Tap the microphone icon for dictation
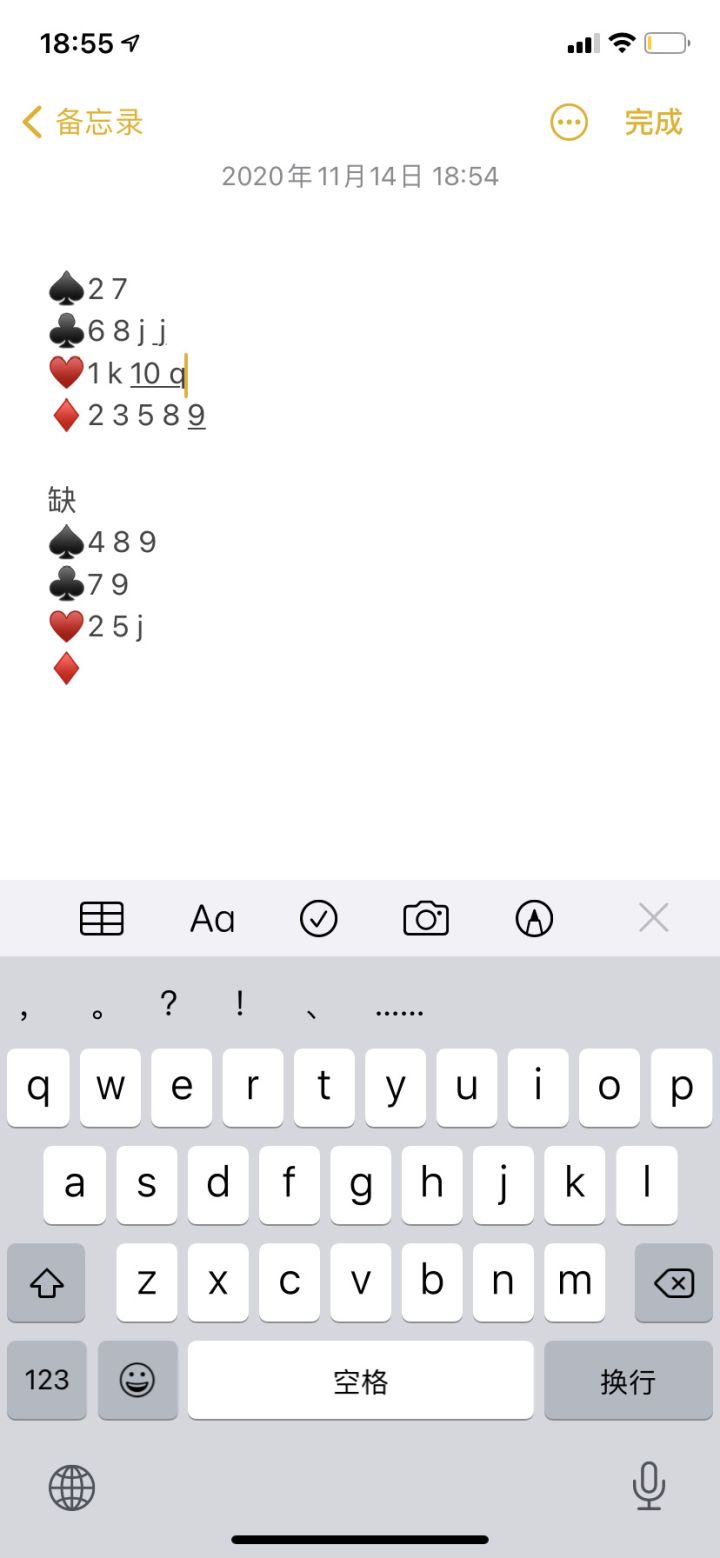The height and width of the screenshot is (1558, 720). pyautogui.click(x=649, y=1487)
